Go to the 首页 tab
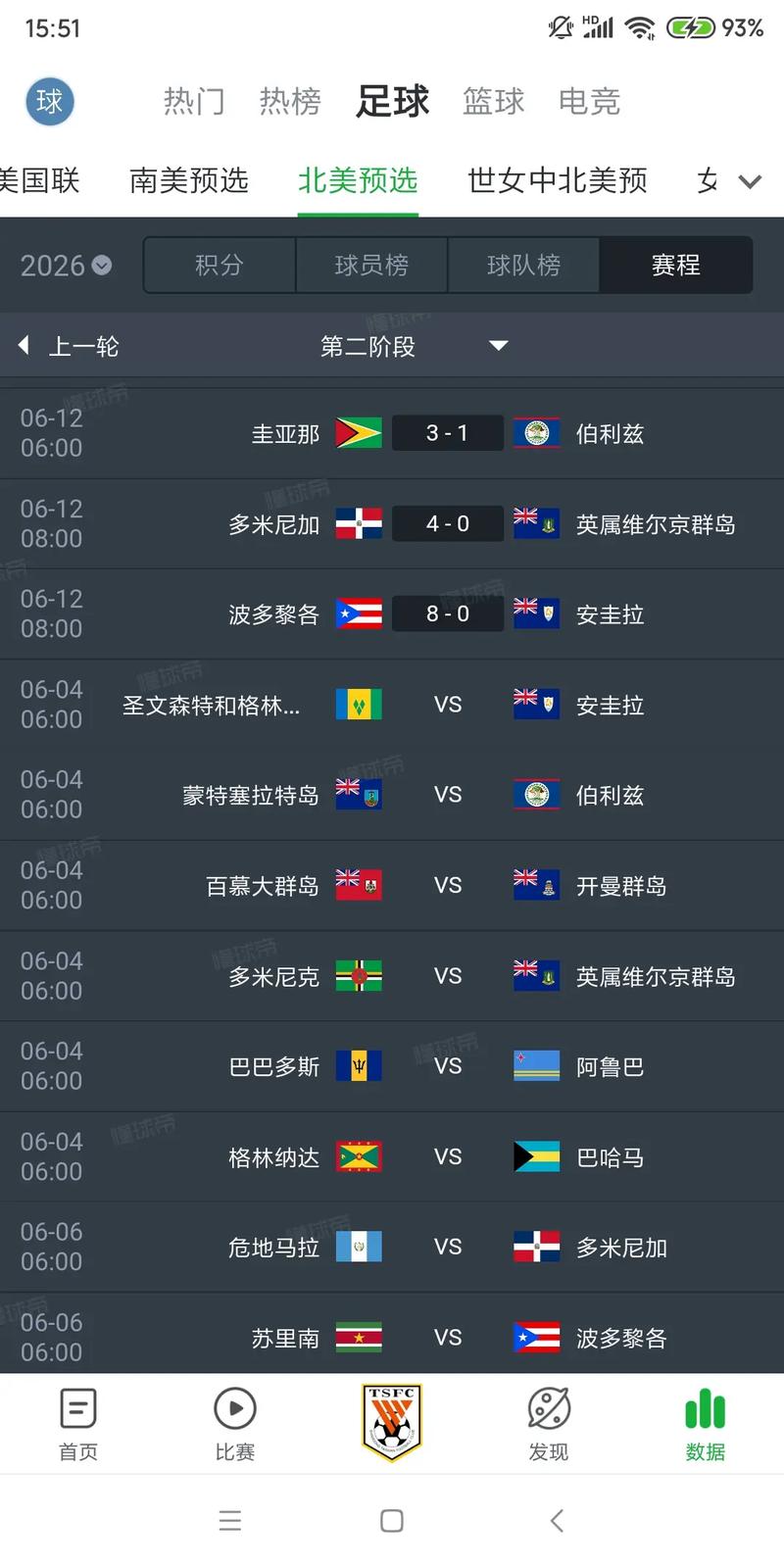The image size is (784, 1568). (x=78, y=1424)
